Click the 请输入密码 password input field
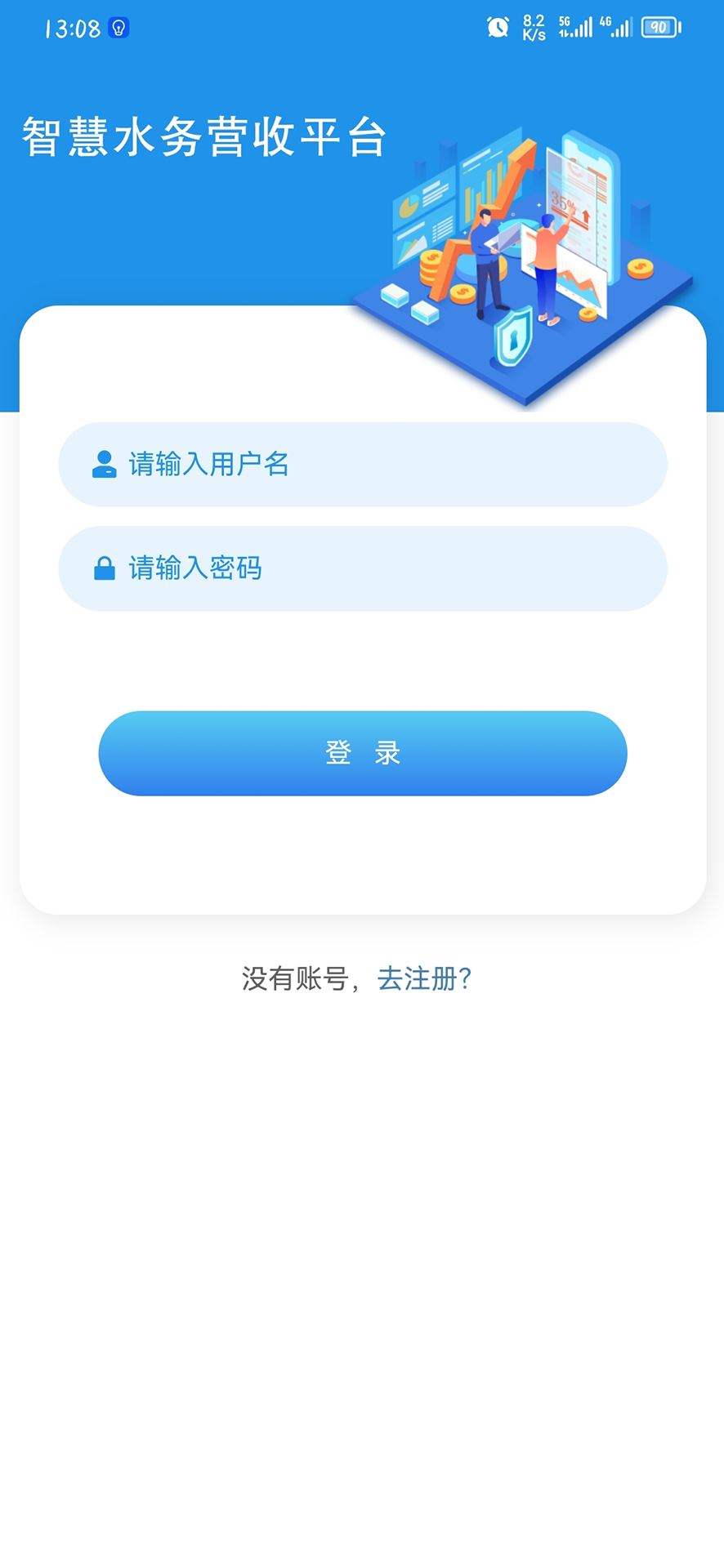Viewport: 724px width, 1568px height. [362, 568]
